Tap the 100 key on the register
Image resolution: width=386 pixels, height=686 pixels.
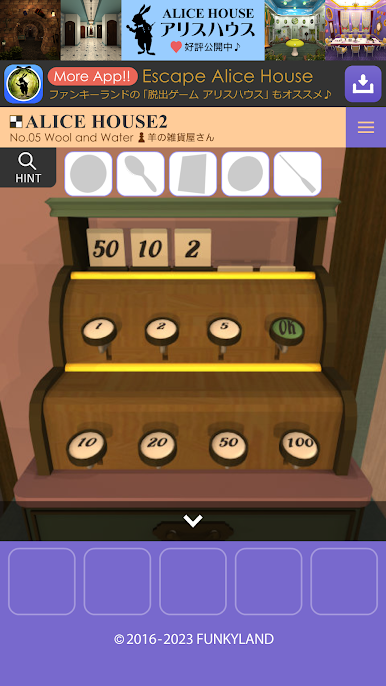tap(300, 447)
